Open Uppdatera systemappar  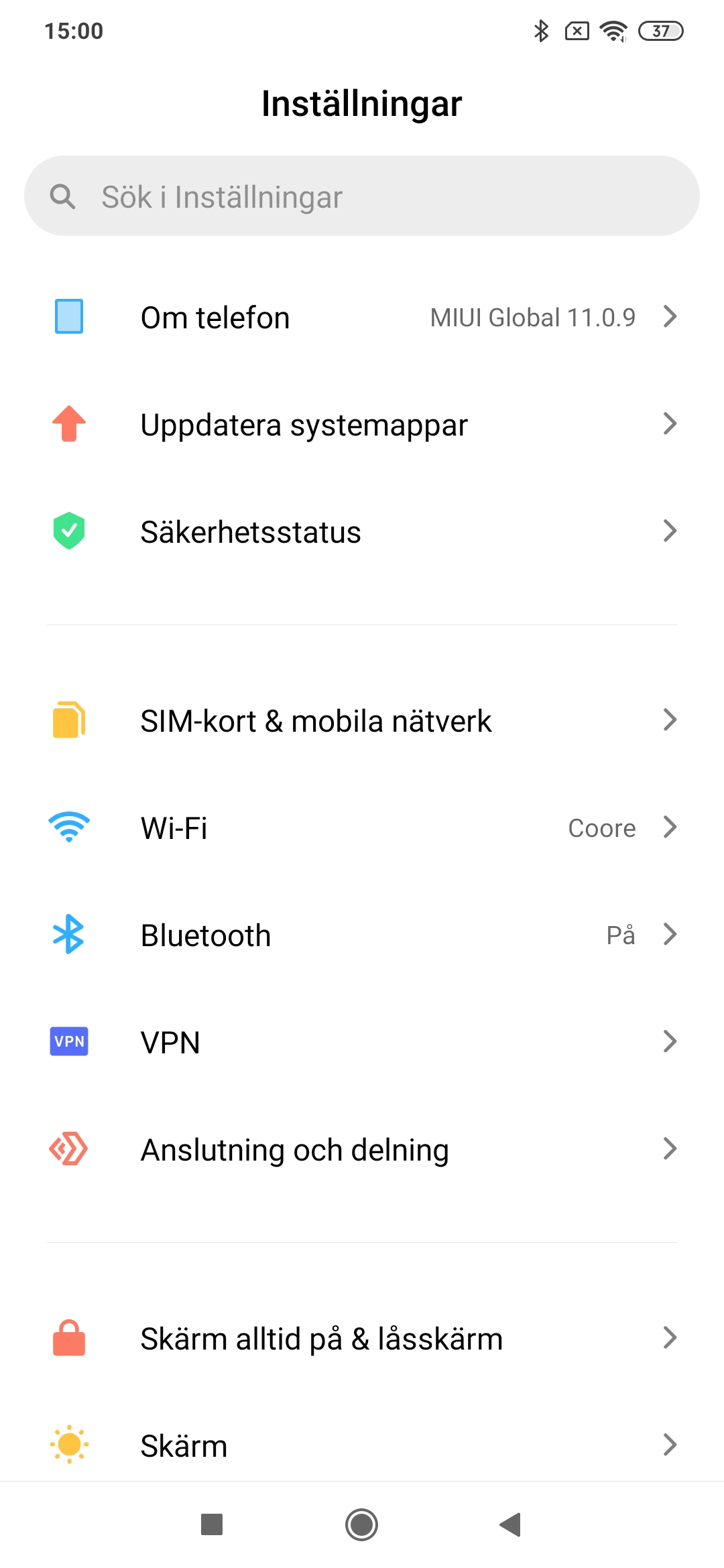[x=362, y=425]
